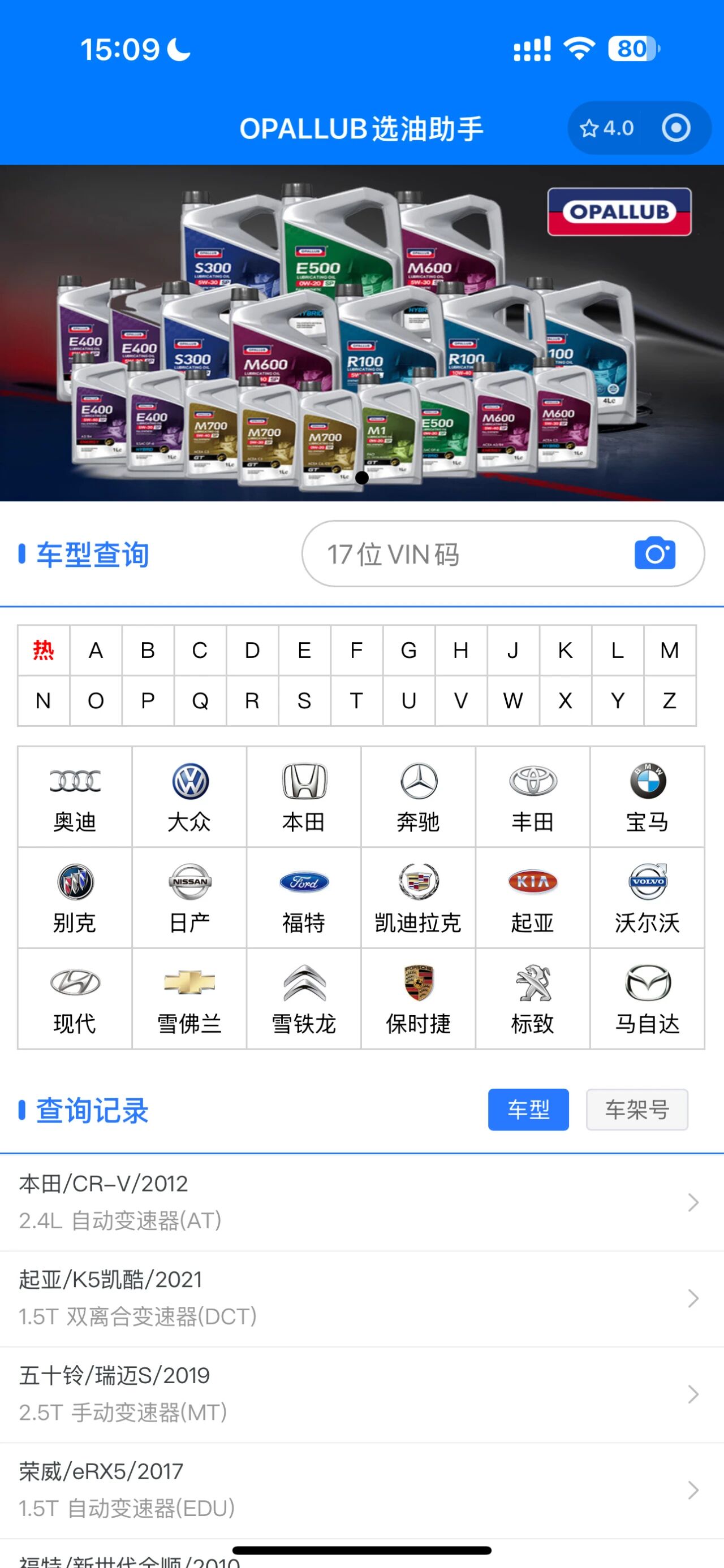Expand the 本田/CR-V/2012 record
Viewport: 724px width, 1568px height.
361,1202
